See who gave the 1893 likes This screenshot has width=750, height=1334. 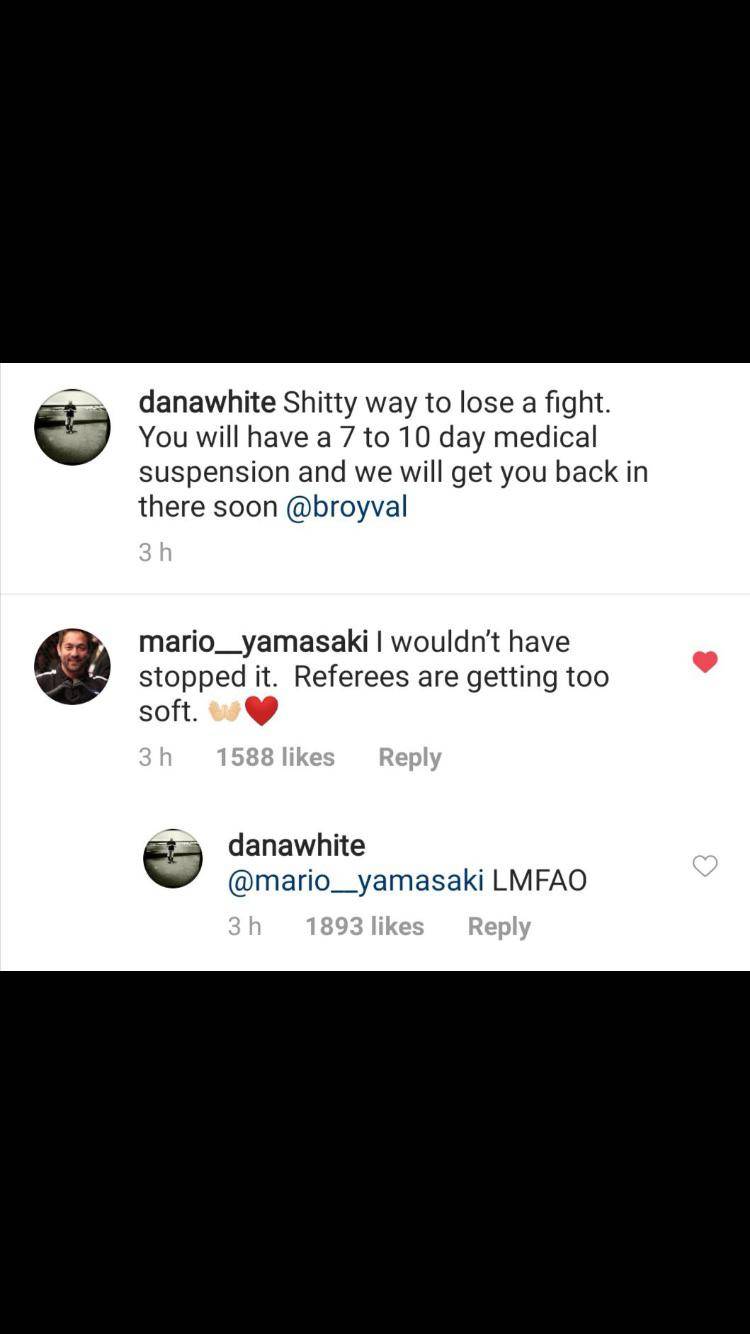(x=364, y=926)
